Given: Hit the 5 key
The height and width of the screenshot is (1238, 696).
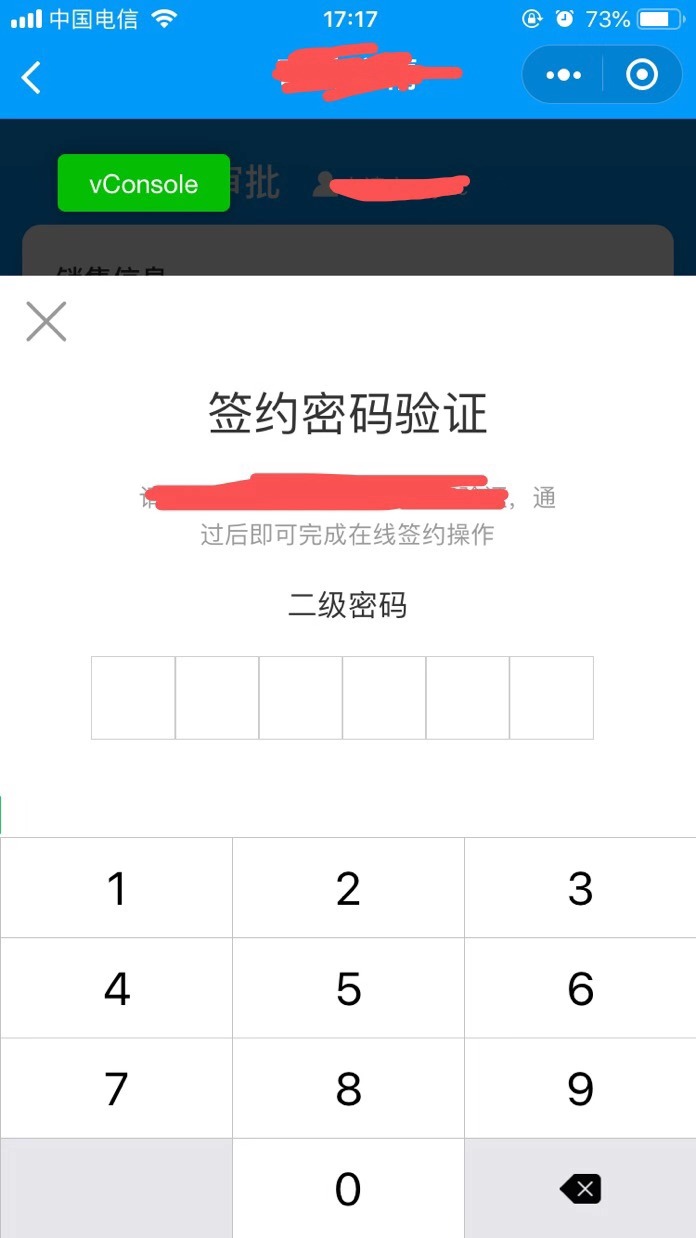Looking at the screenshot, I should pos(348,989).
